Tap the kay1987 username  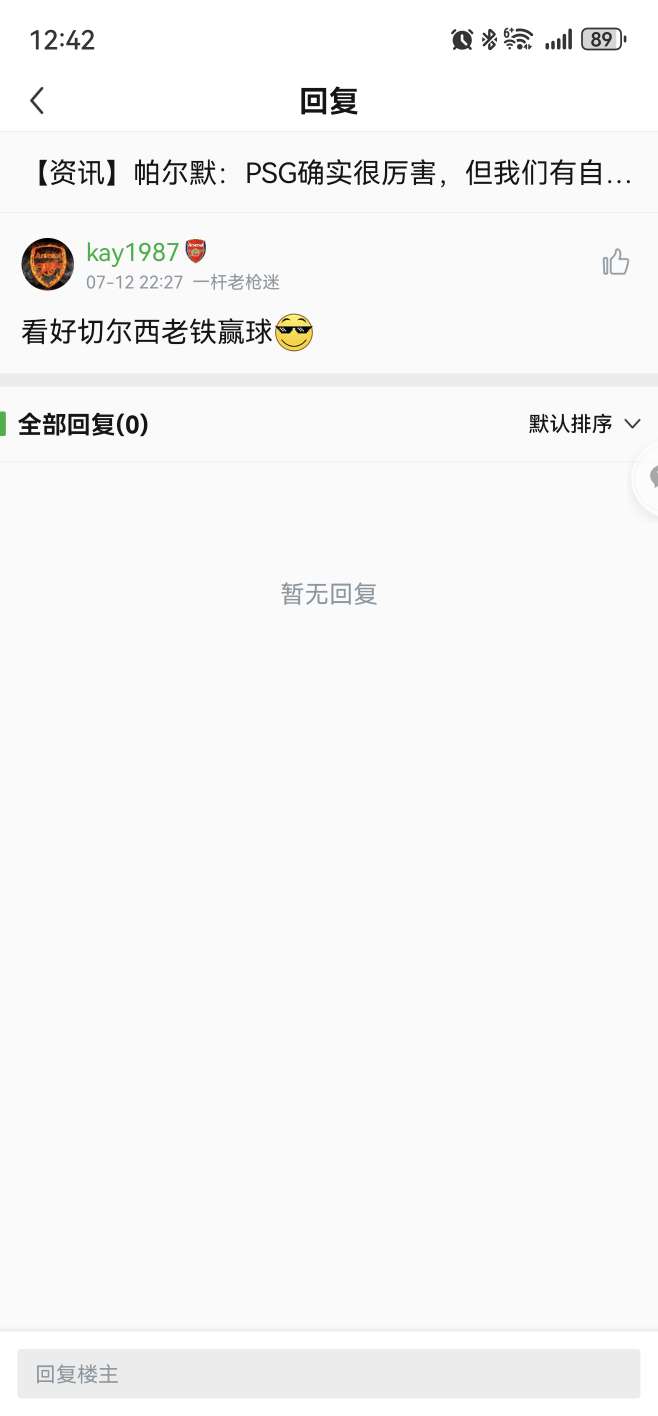[133, 252]
